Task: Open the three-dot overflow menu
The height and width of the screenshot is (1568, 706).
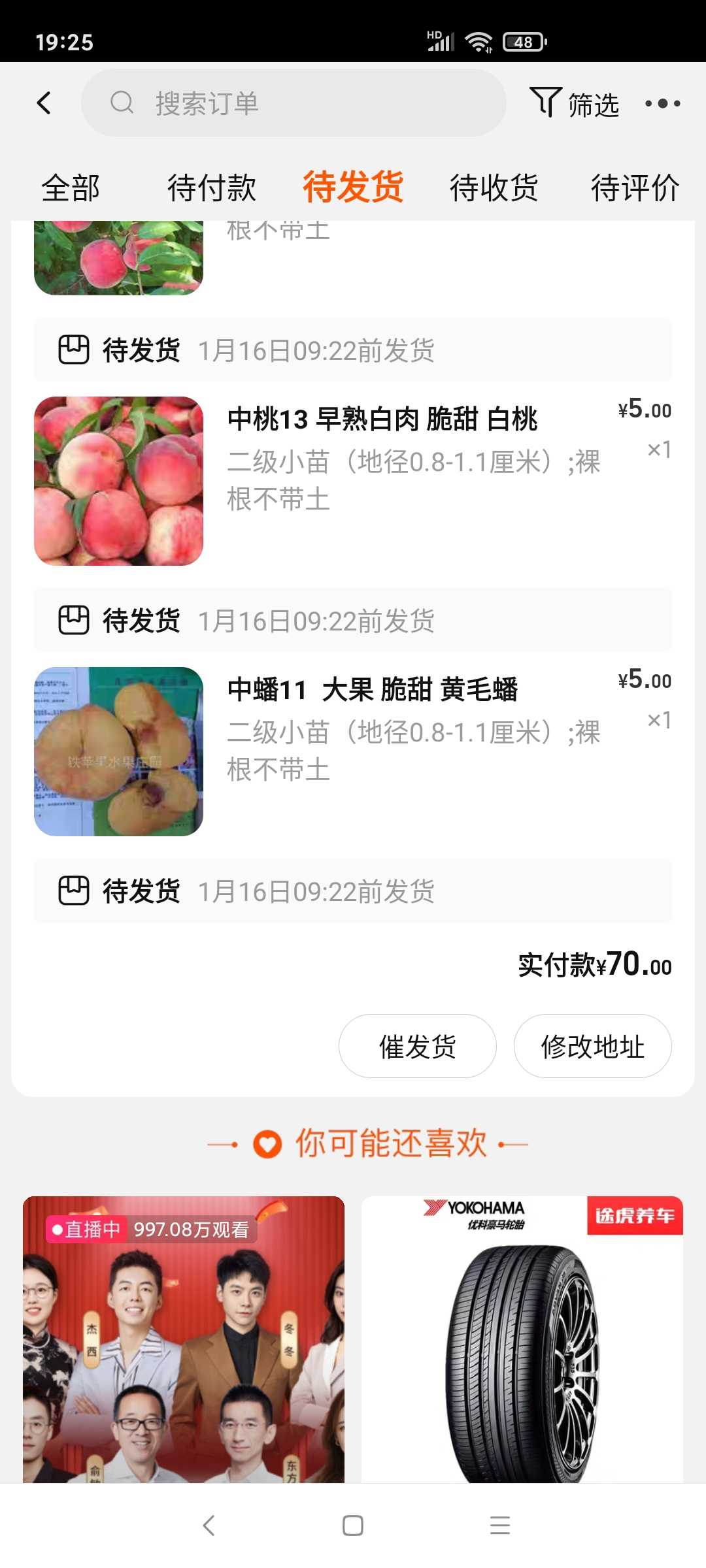Action: point(662,103)
